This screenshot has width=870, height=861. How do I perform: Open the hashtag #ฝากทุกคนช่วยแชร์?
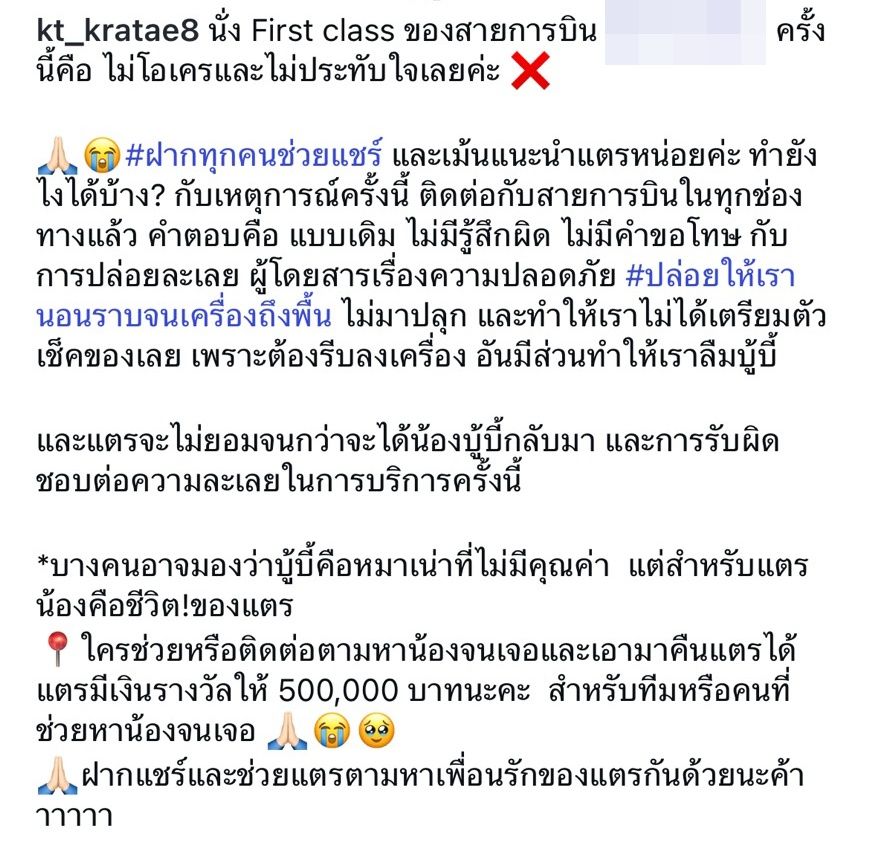pos(254,157)
